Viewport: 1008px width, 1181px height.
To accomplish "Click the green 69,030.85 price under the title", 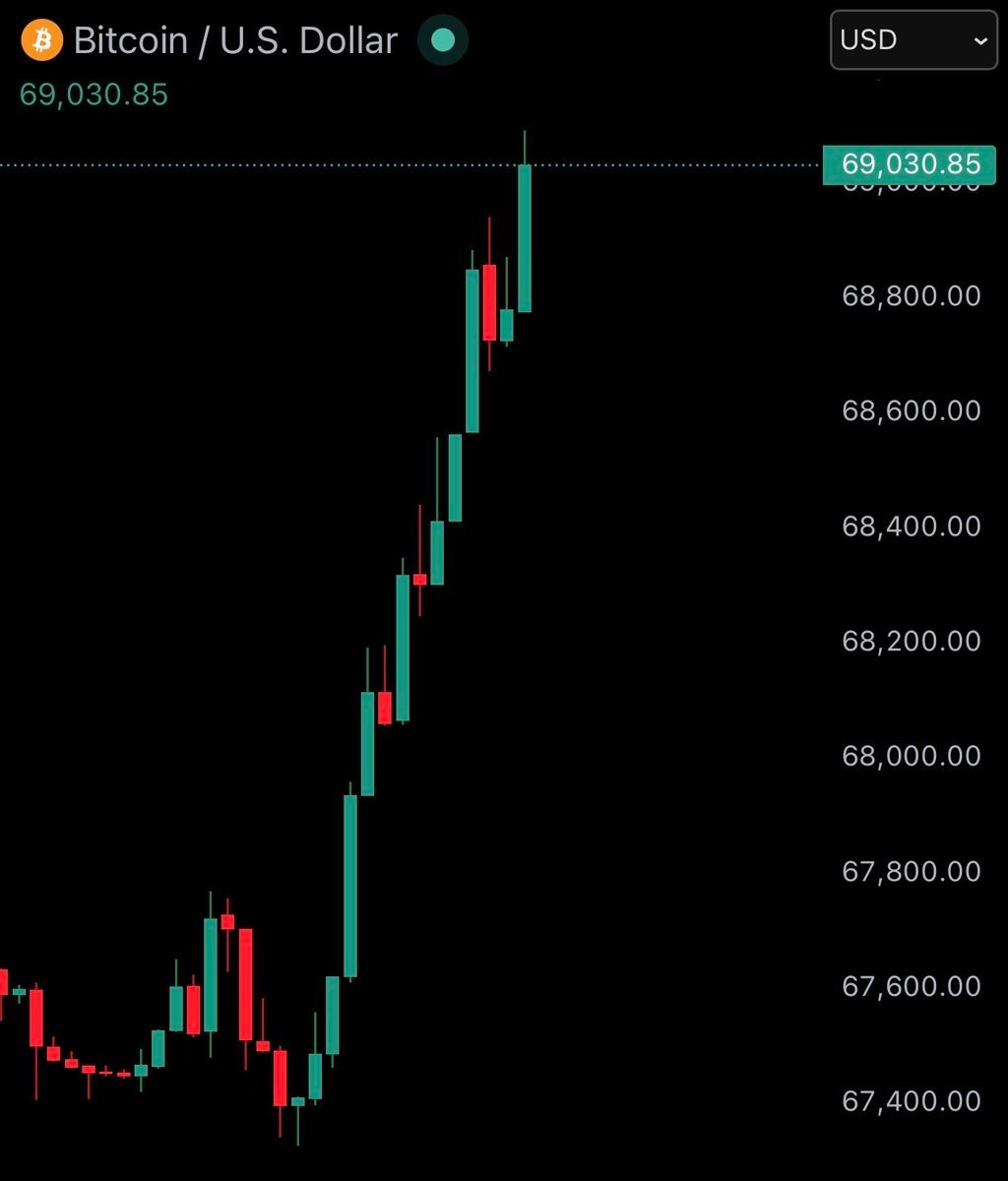I will pyautogui.click(x=92, y=94).
